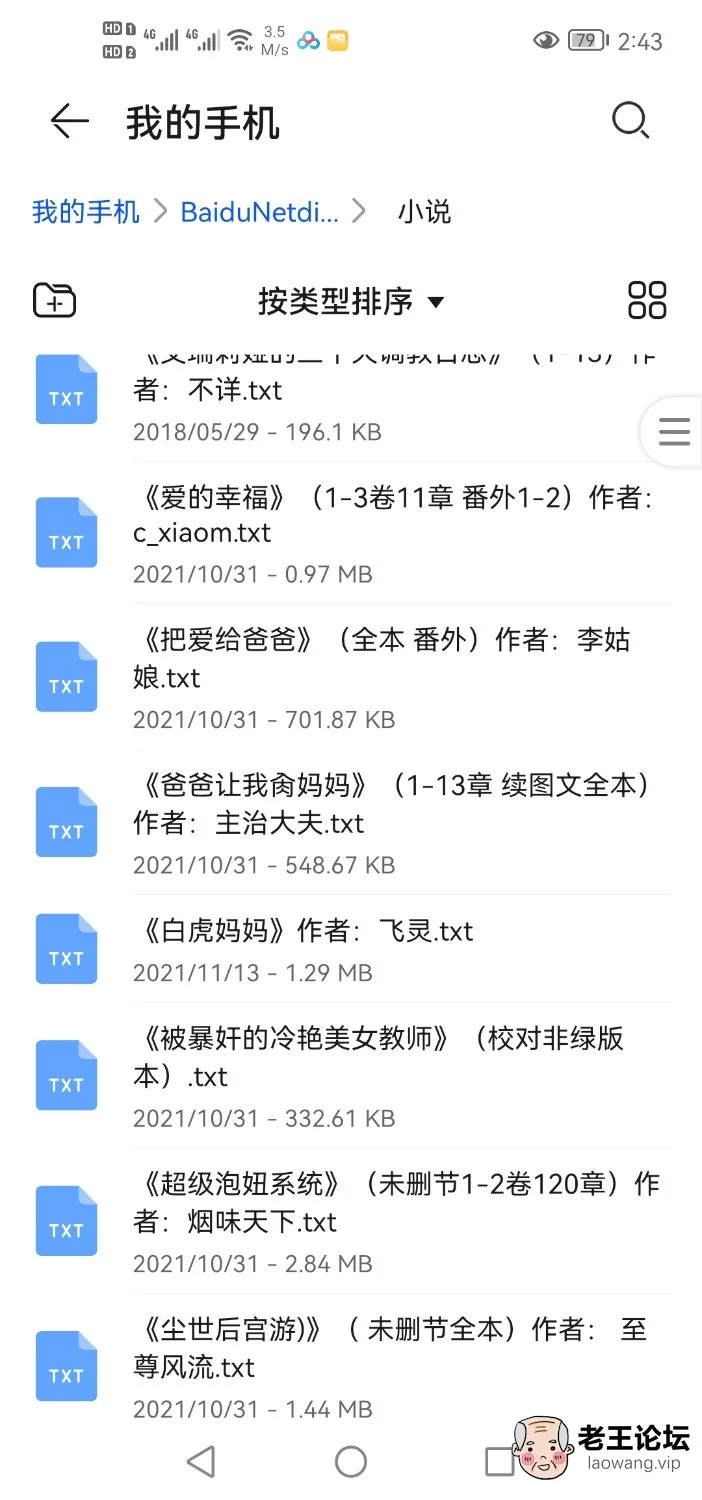Viewport: 702px width, 1500px height.
Task: Open the 548.67 KB txt file by 主治大夫
Action: click(352, 822)
